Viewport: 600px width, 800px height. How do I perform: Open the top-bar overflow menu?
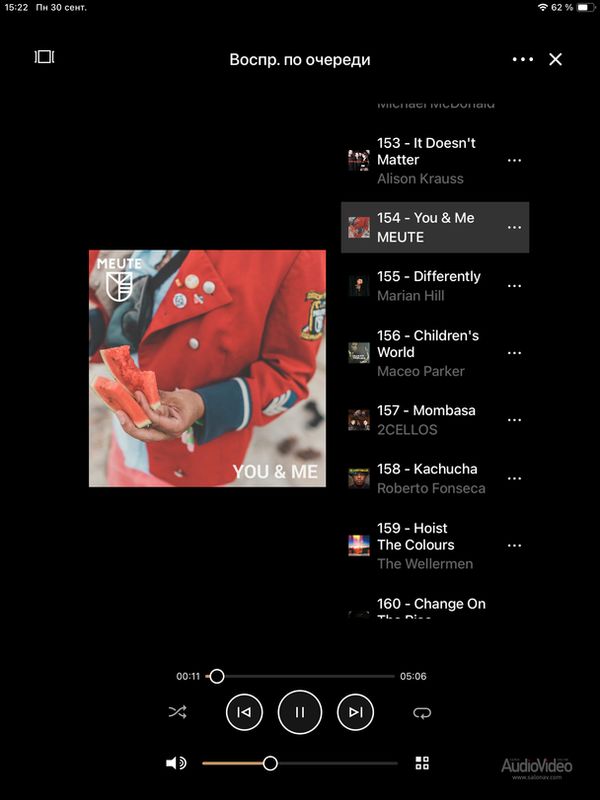[x=523, y=59]
